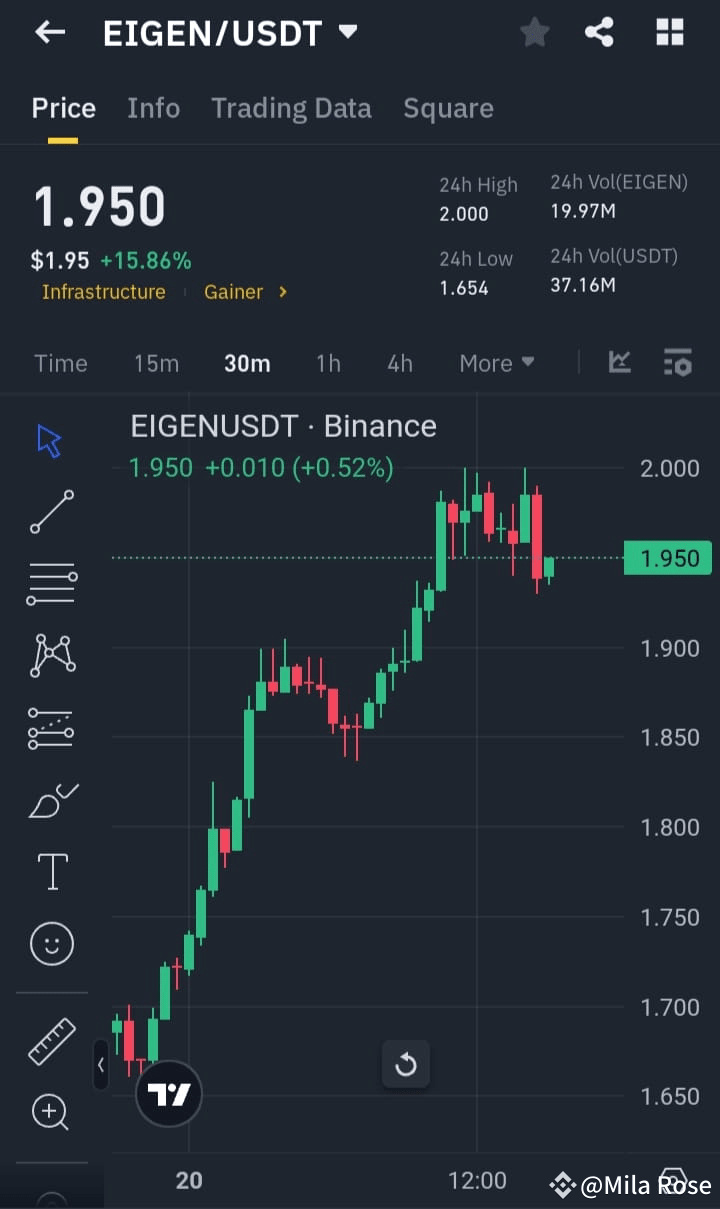Open chart display settings icon
Screen dimensions: 720x1209
tap(678, 363)
